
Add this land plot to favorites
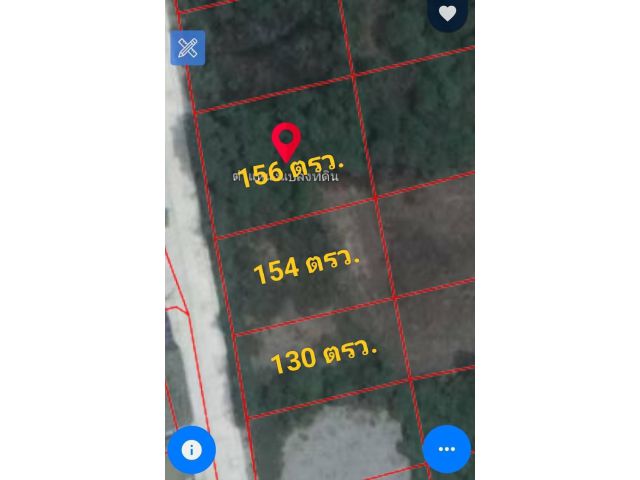pos(447,14)
